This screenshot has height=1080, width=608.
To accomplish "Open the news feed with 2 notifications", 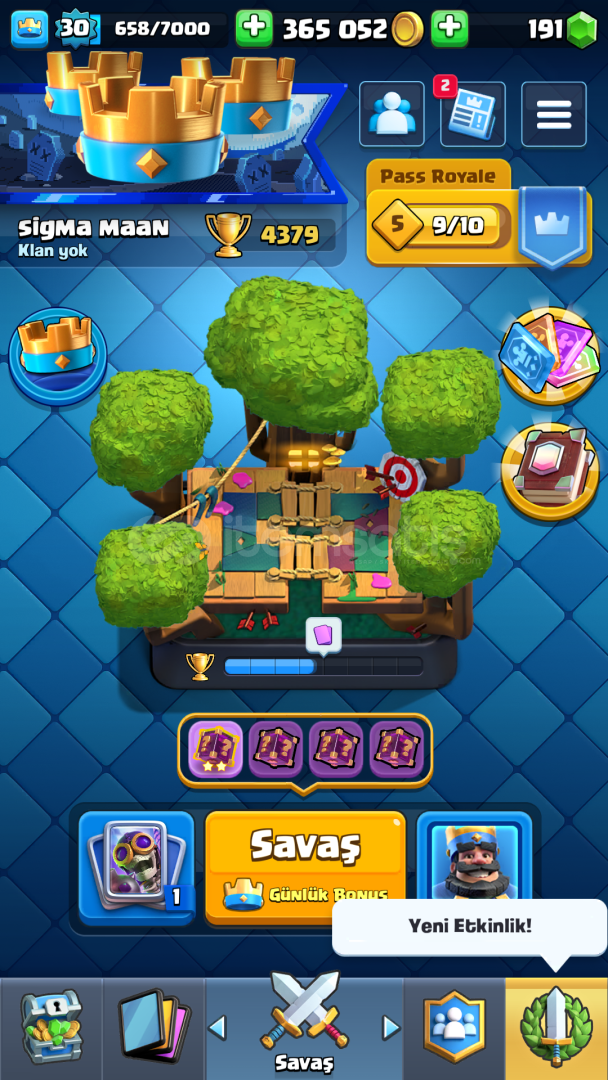I will 472,114.
